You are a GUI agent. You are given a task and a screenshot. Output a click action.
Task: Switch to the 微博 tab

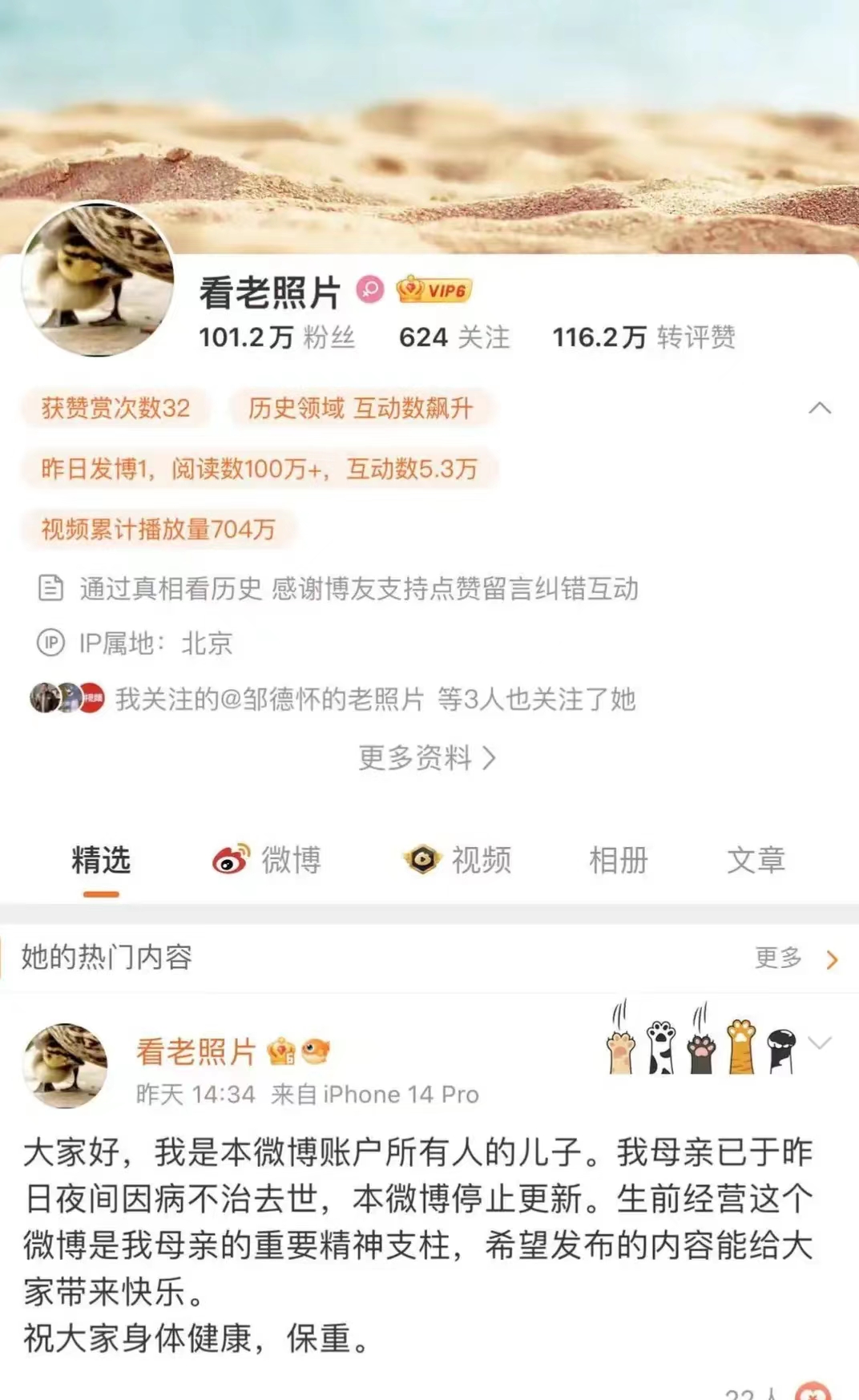pos(267,860)
